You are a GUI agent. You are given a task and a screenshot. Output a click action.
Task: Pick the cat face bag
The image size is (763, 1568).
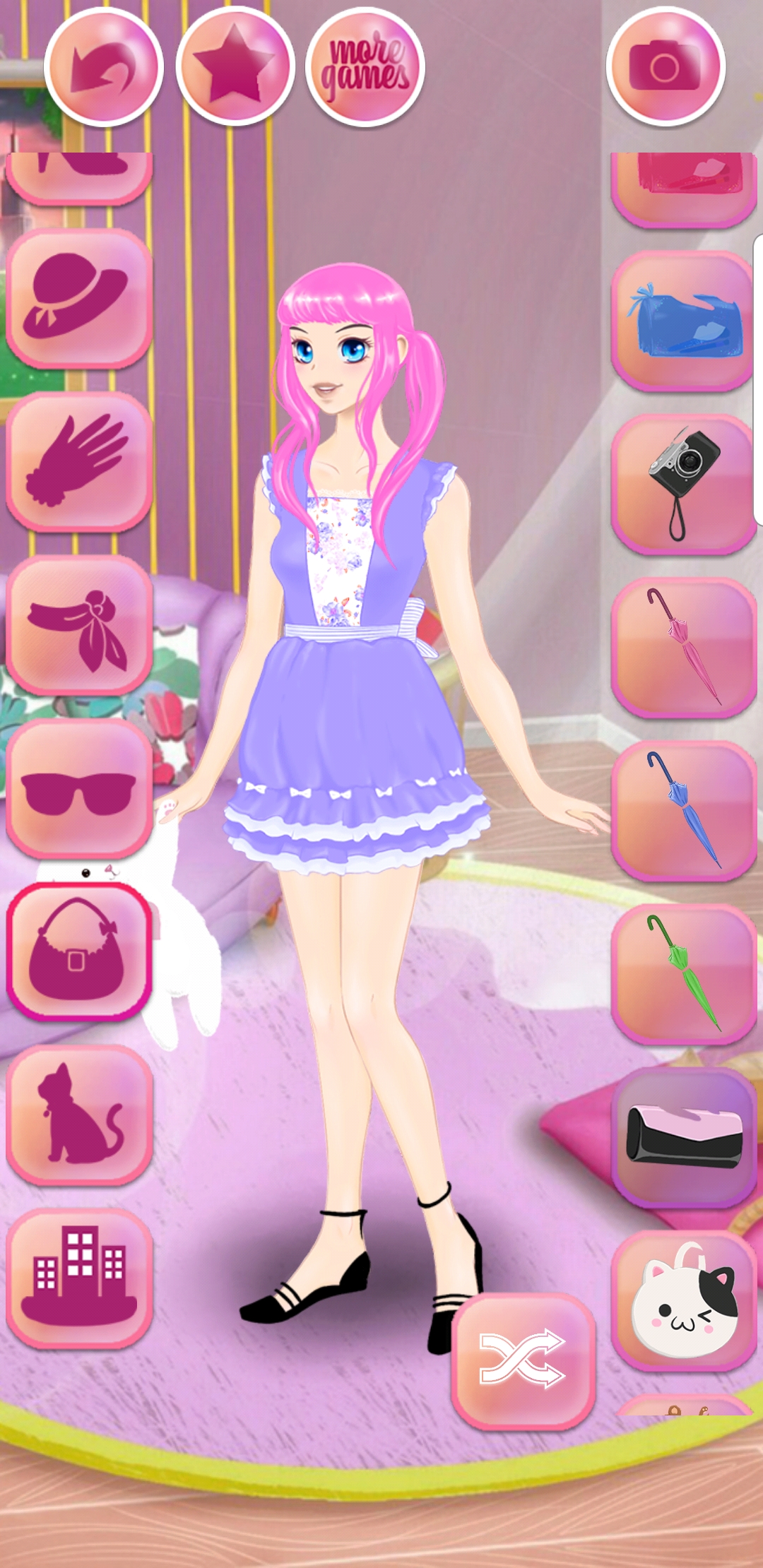(684, 1302)
